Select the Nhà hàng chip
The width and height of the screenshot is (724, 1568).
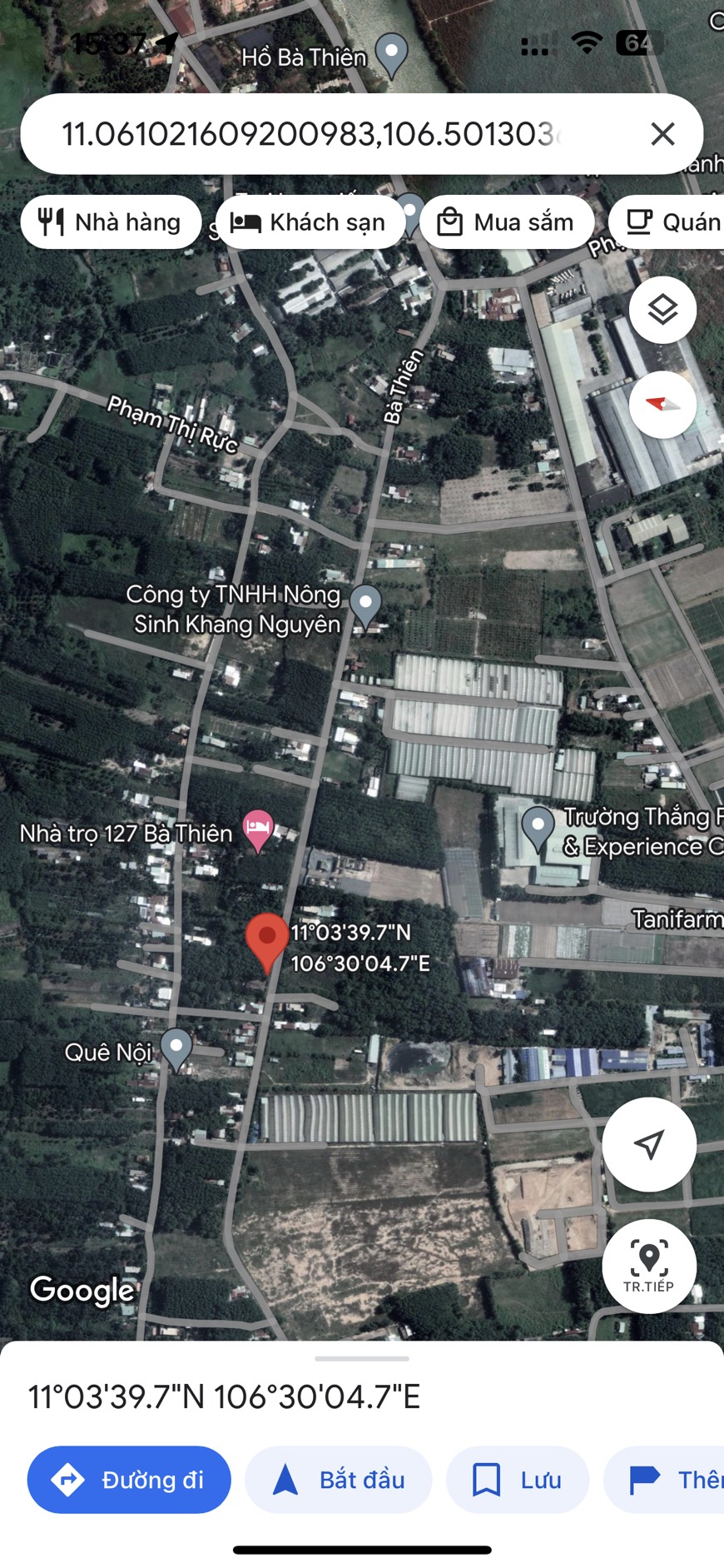click(111, 222)
